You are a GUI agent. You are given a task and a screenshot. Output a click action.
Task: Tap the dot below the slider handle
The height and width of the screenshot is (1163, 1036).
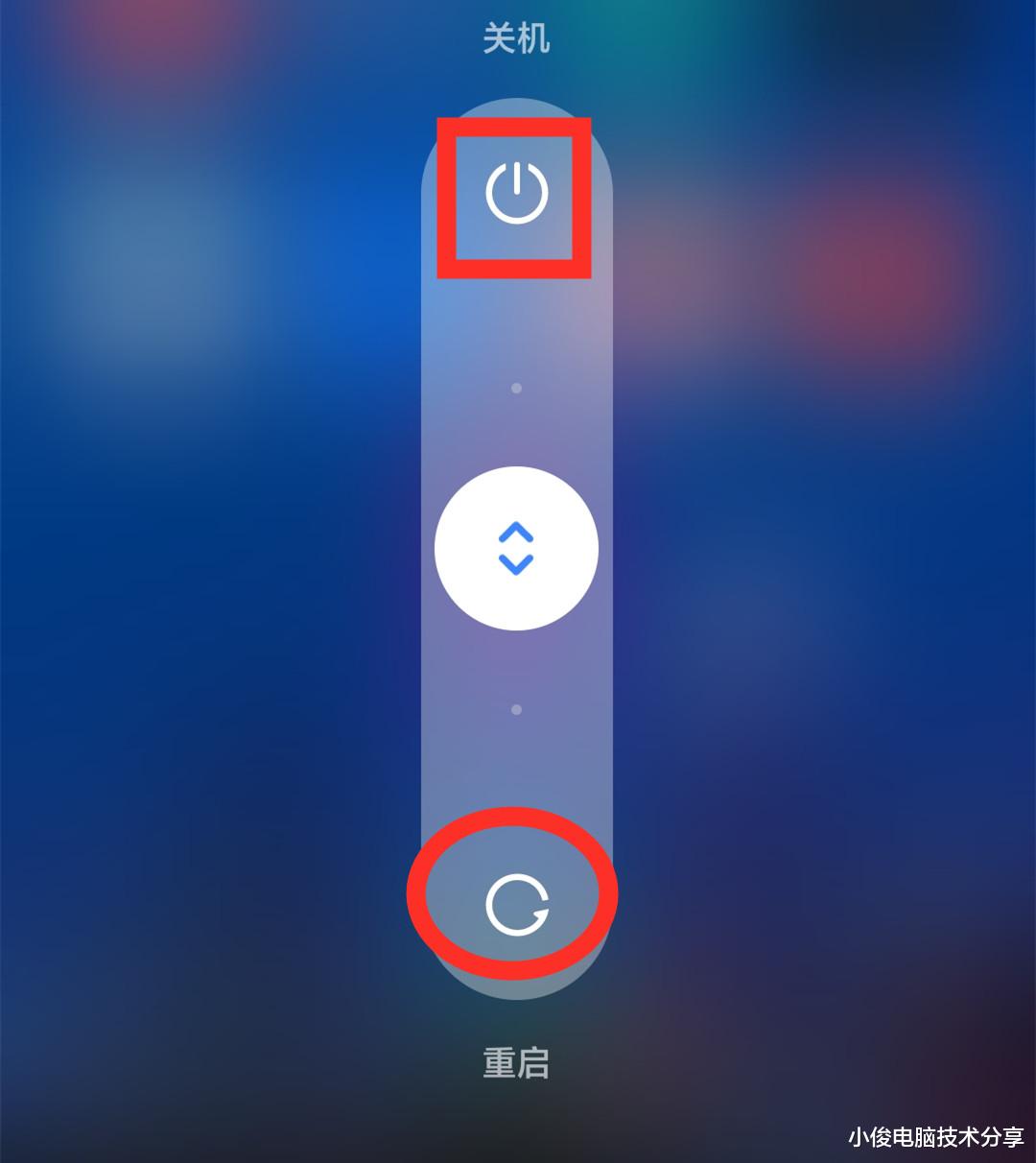(x=516, y=708)
